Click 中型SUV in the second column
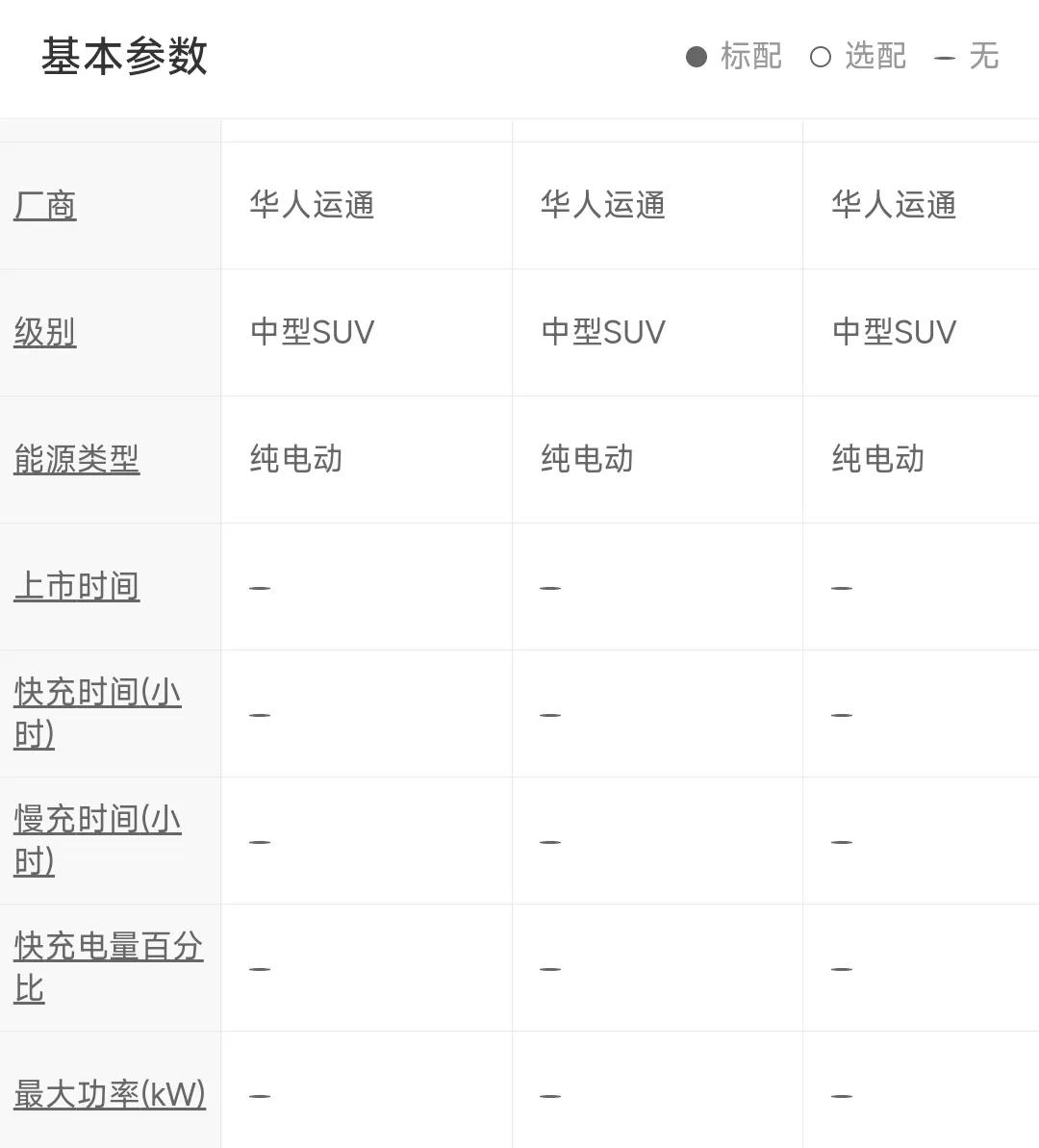This screenshot has height=1148, width=1039. pyautogui.click(x=602, y=332)
